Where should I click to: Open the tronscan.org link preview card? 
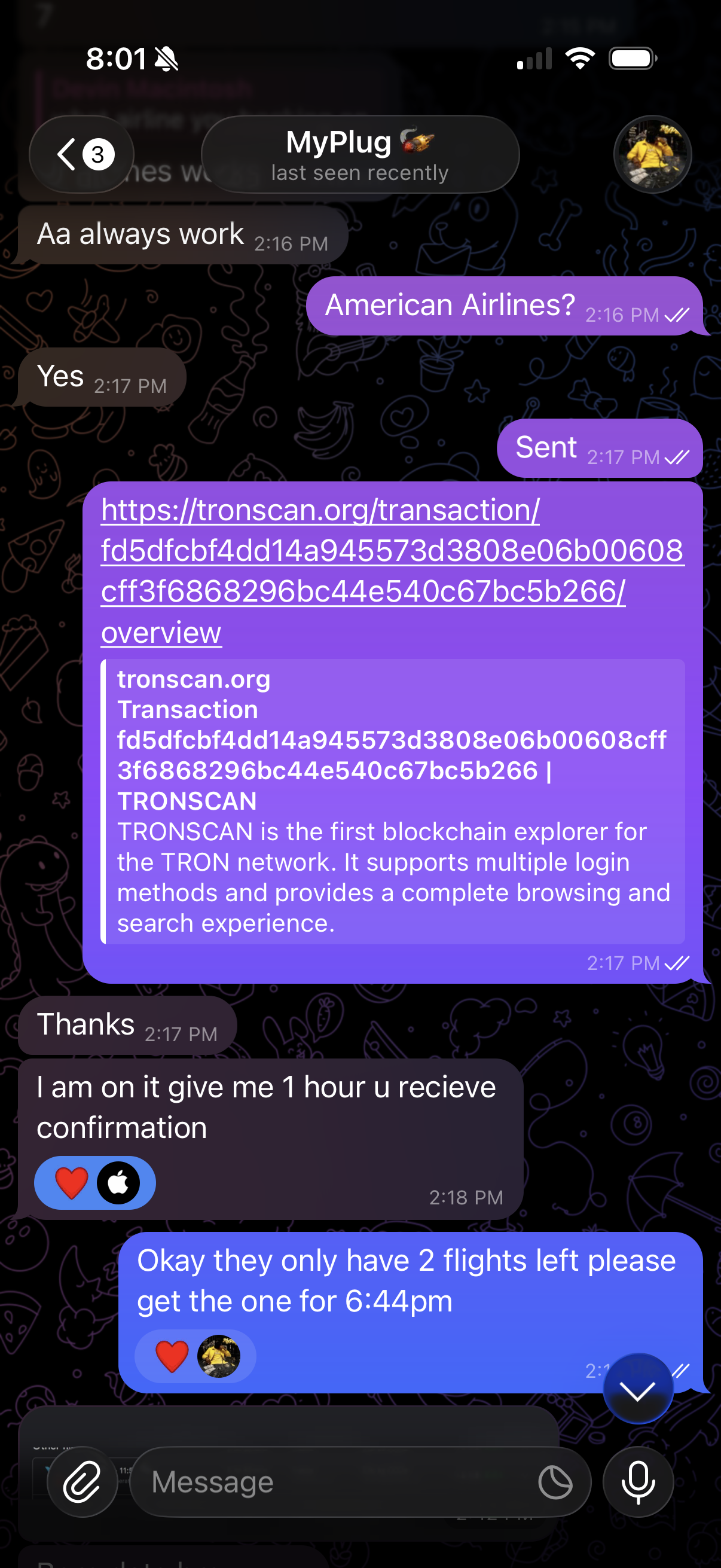coord(392,801)
